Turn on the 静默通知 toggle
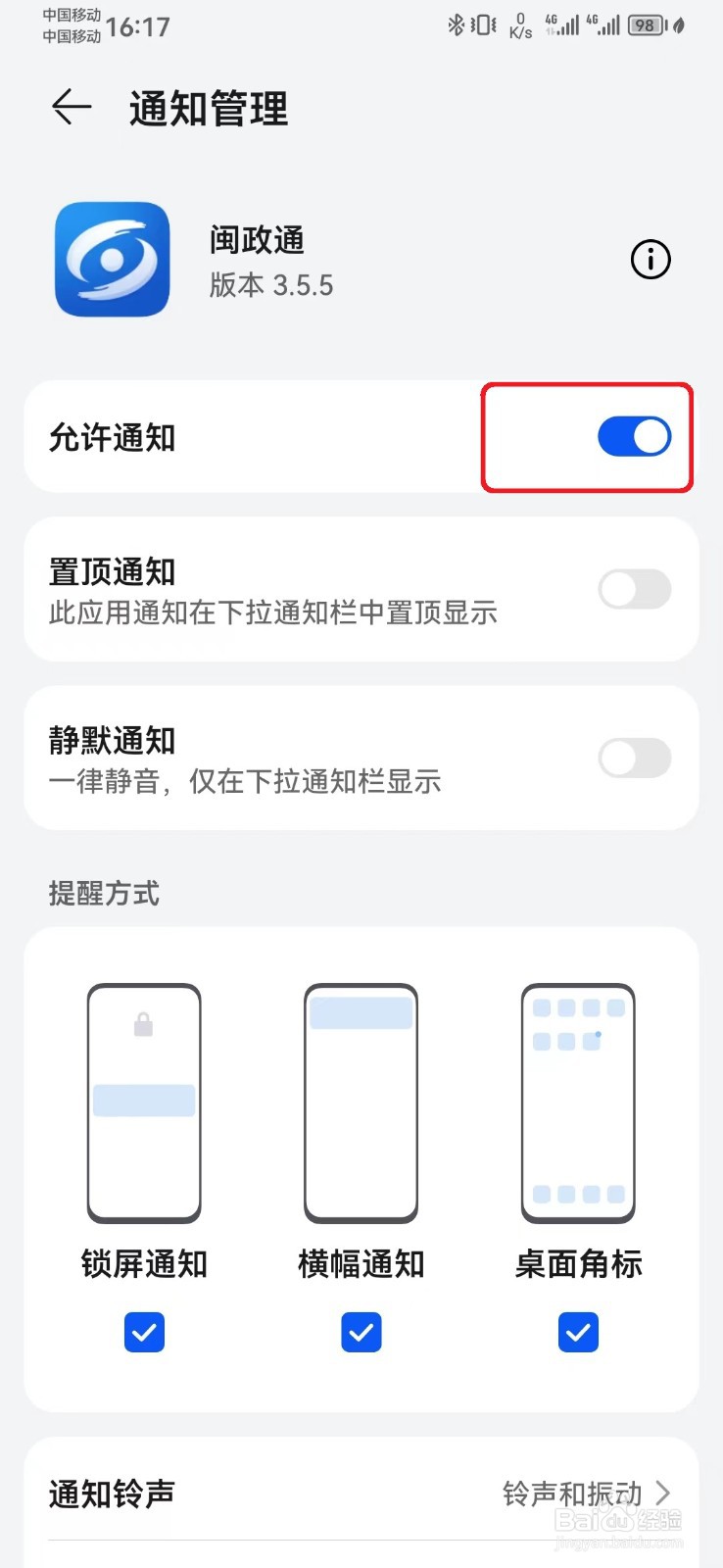Image resolution: width=723 pixels, height=1568 pixels. click(x=634, y=758)
